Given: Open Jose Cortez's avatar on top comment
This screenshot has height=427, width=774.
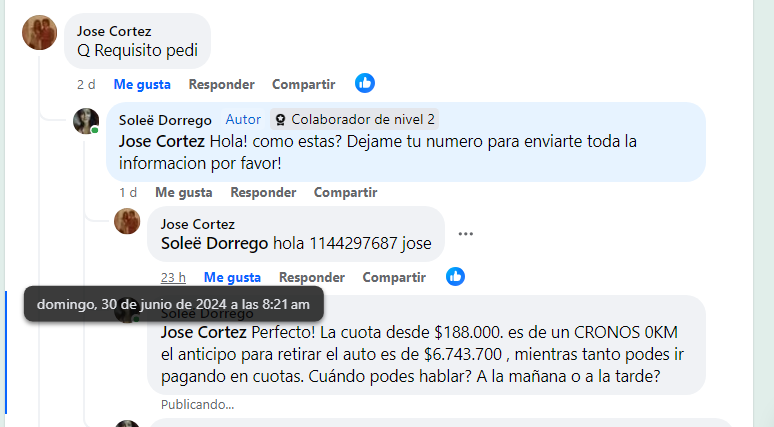Looking at the screenshot, I should point(39,33).
